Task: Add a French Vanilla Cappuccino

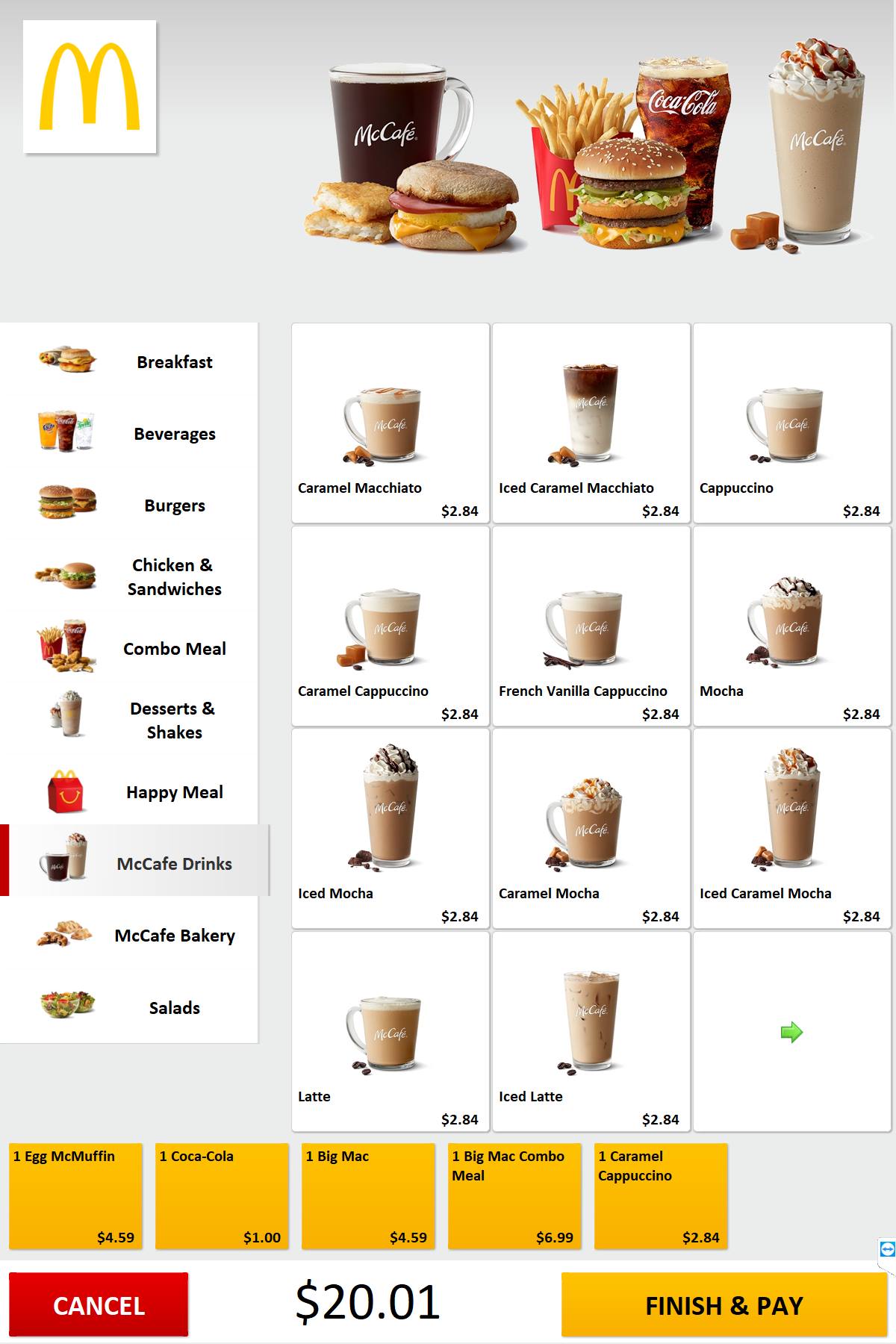Action: tap(591, 626)
